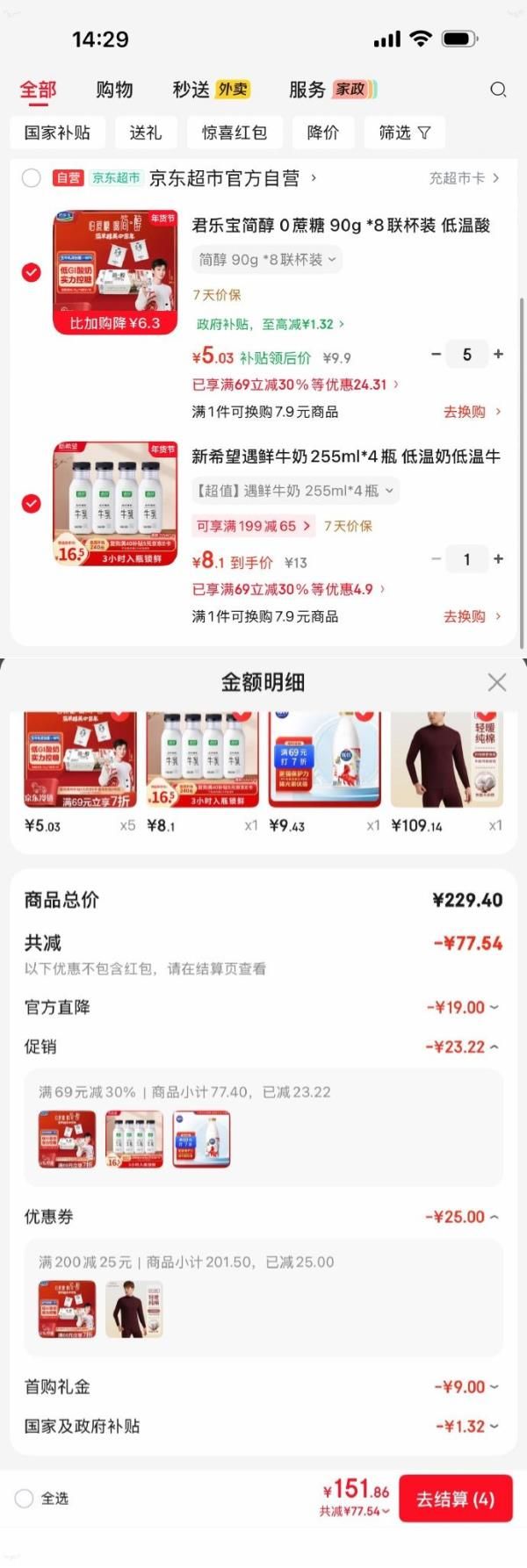
Task: Toggle the 全选 select-all checkbox
Action: (x=25, y=1498)
